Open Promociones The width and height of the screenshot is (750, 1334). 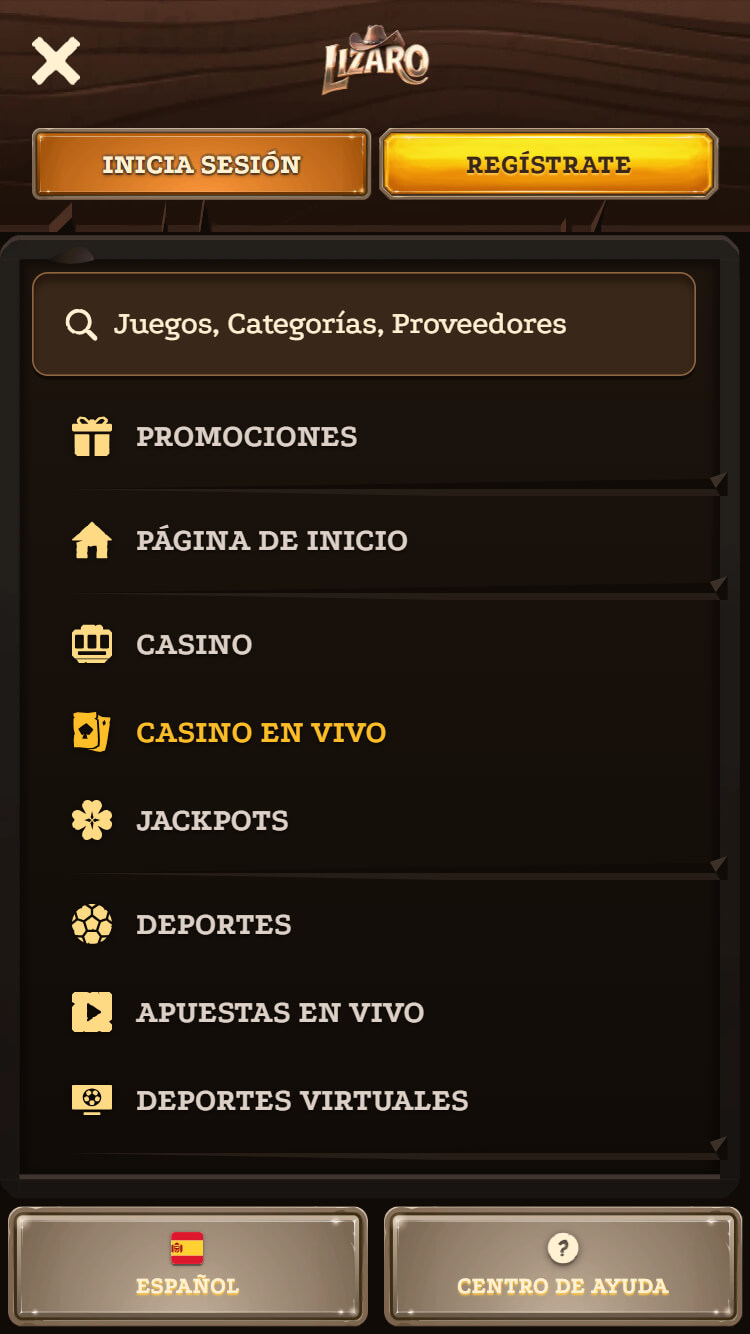(375, 437)
